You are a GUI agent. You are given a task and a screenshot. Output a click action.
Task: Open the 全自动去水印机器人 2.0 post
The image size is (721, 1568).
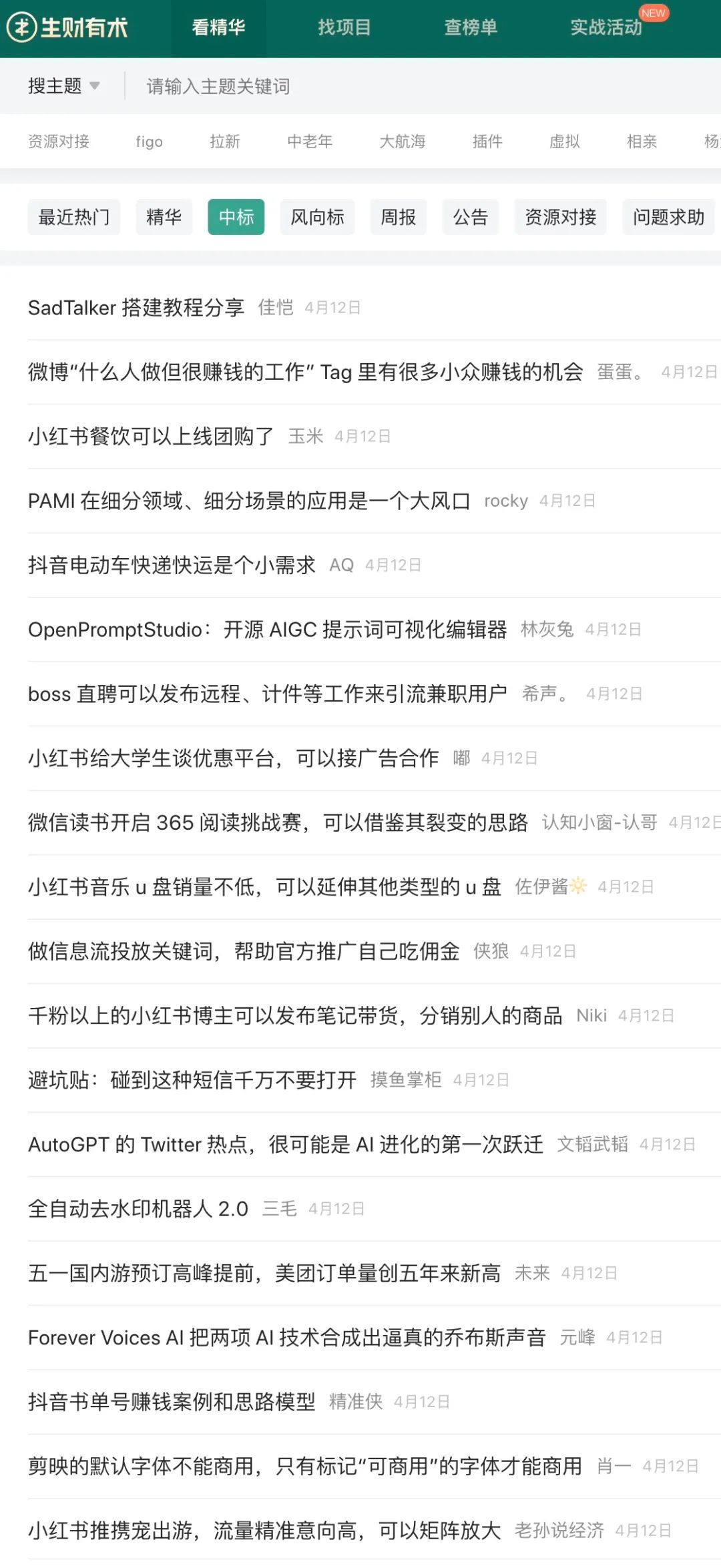click(138, 1209)
